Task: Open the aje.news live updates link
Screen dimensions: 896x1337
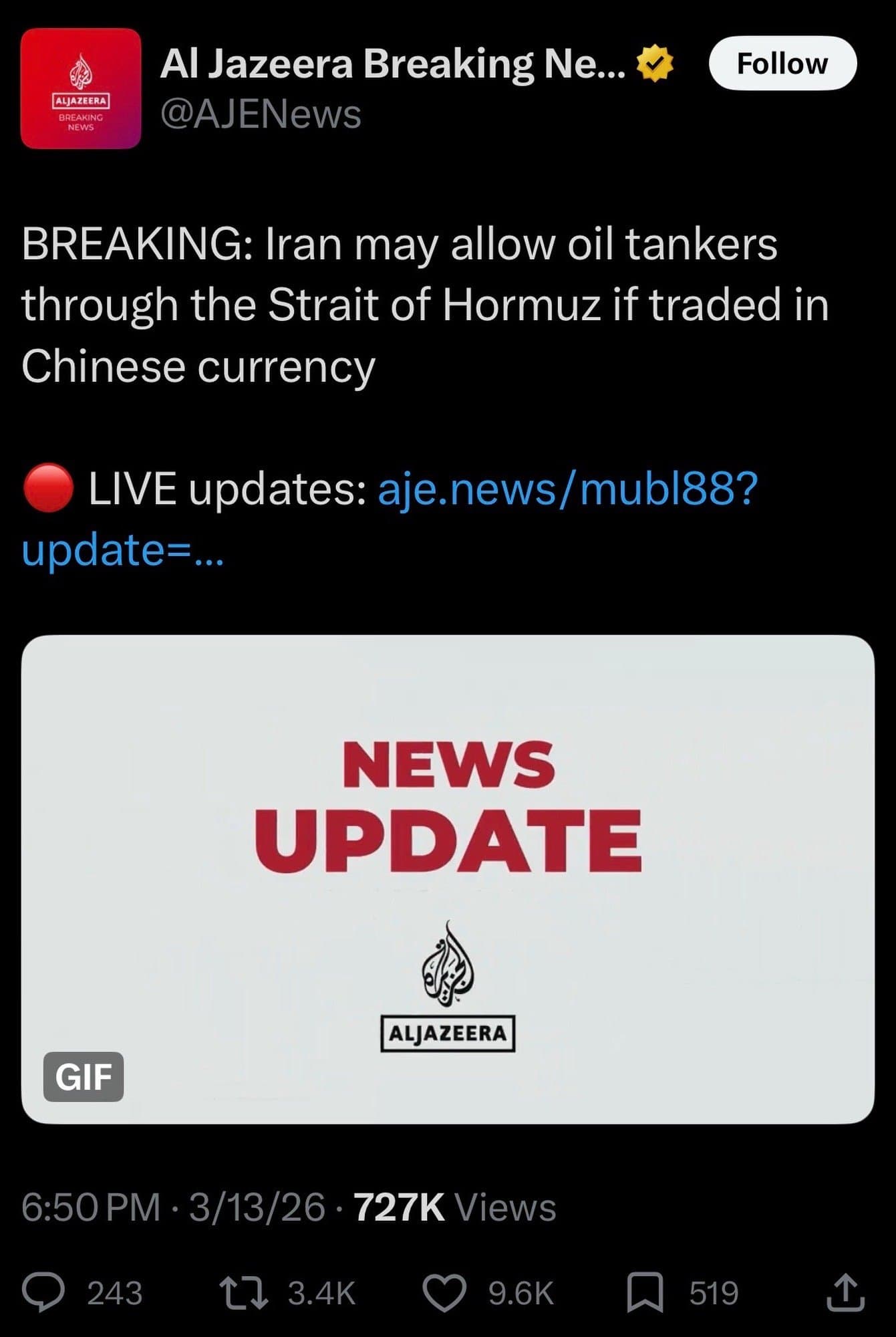Action: click(x=567, y=489)
